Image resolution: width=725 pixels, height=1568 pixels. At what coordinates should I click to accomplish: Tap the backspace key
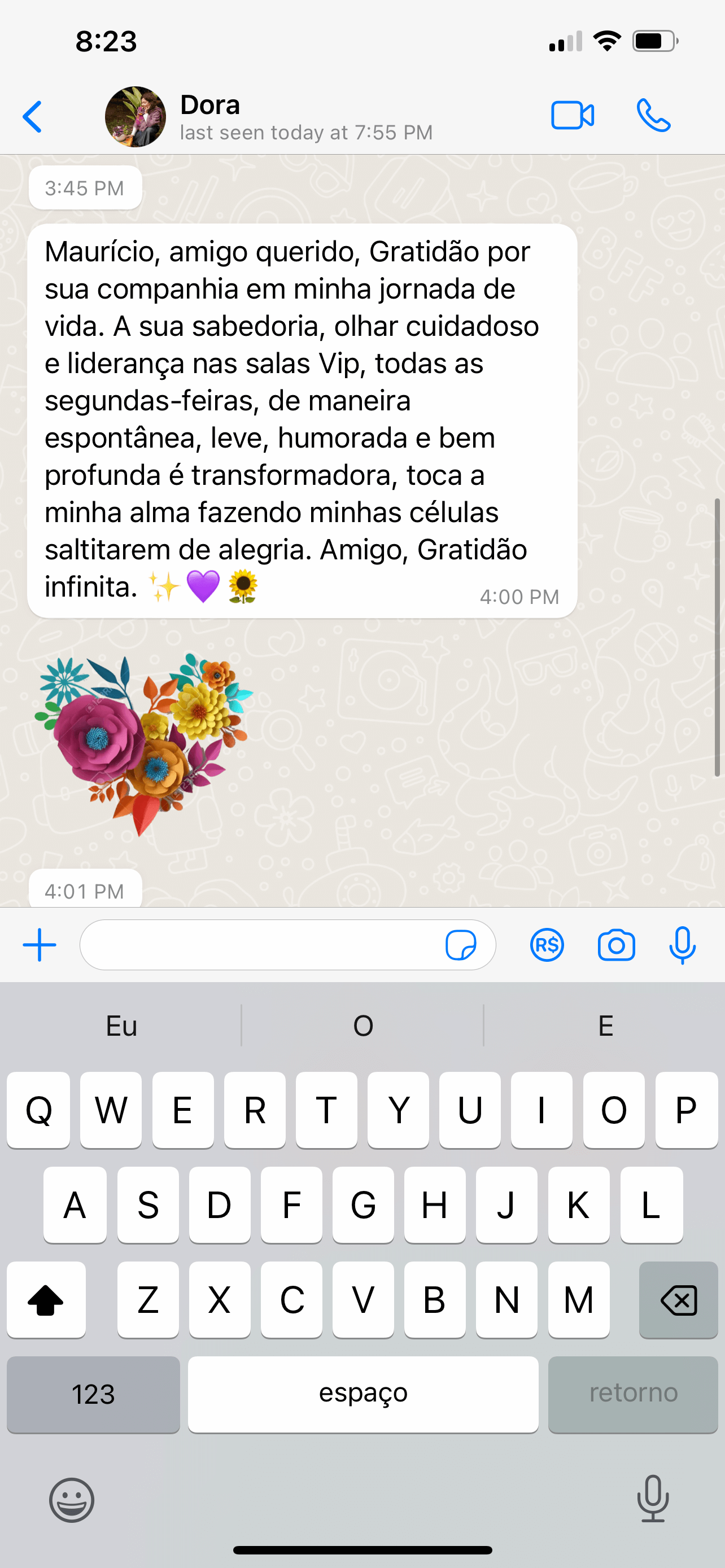(x=678, y=1299)
